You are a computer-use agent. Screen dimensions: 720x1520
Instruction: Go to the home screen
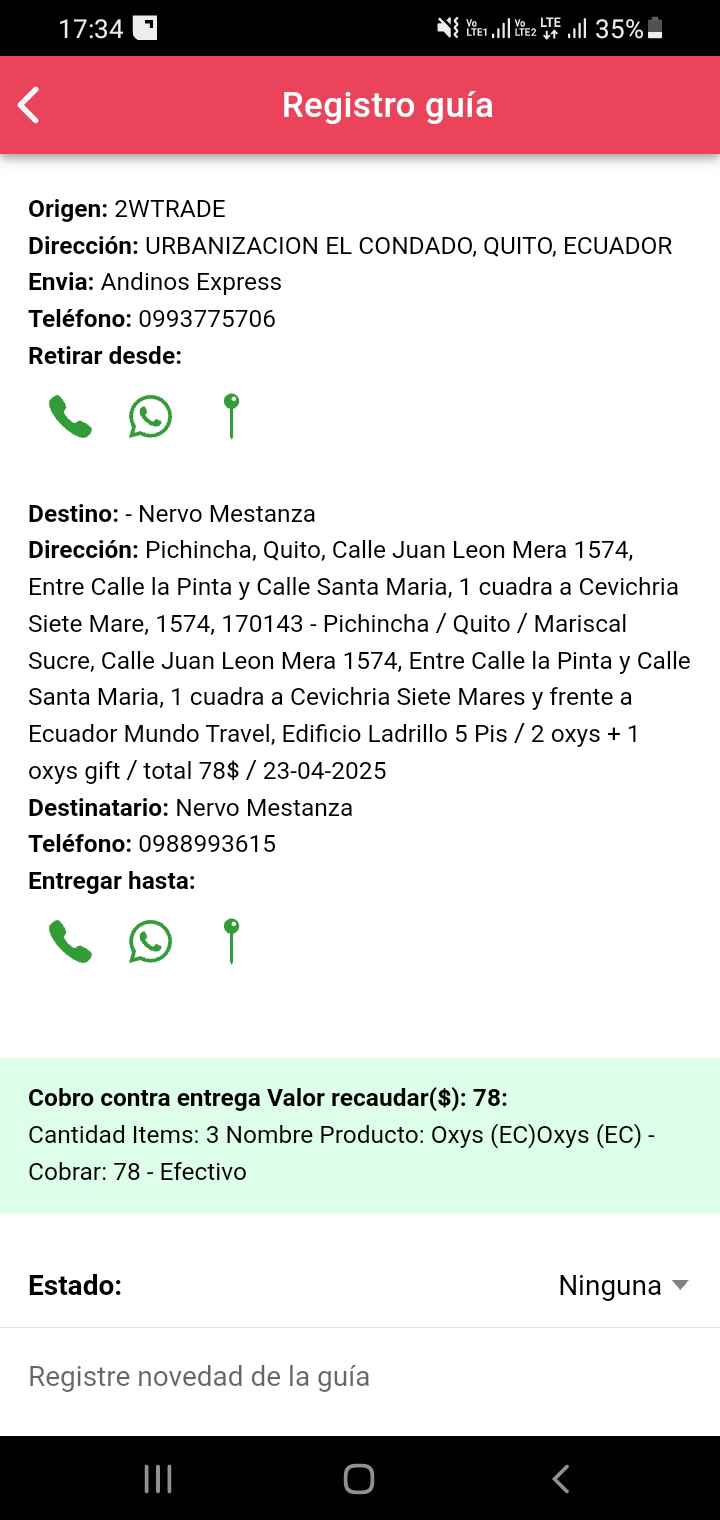pyautogui.click(x=359, y=1478)
